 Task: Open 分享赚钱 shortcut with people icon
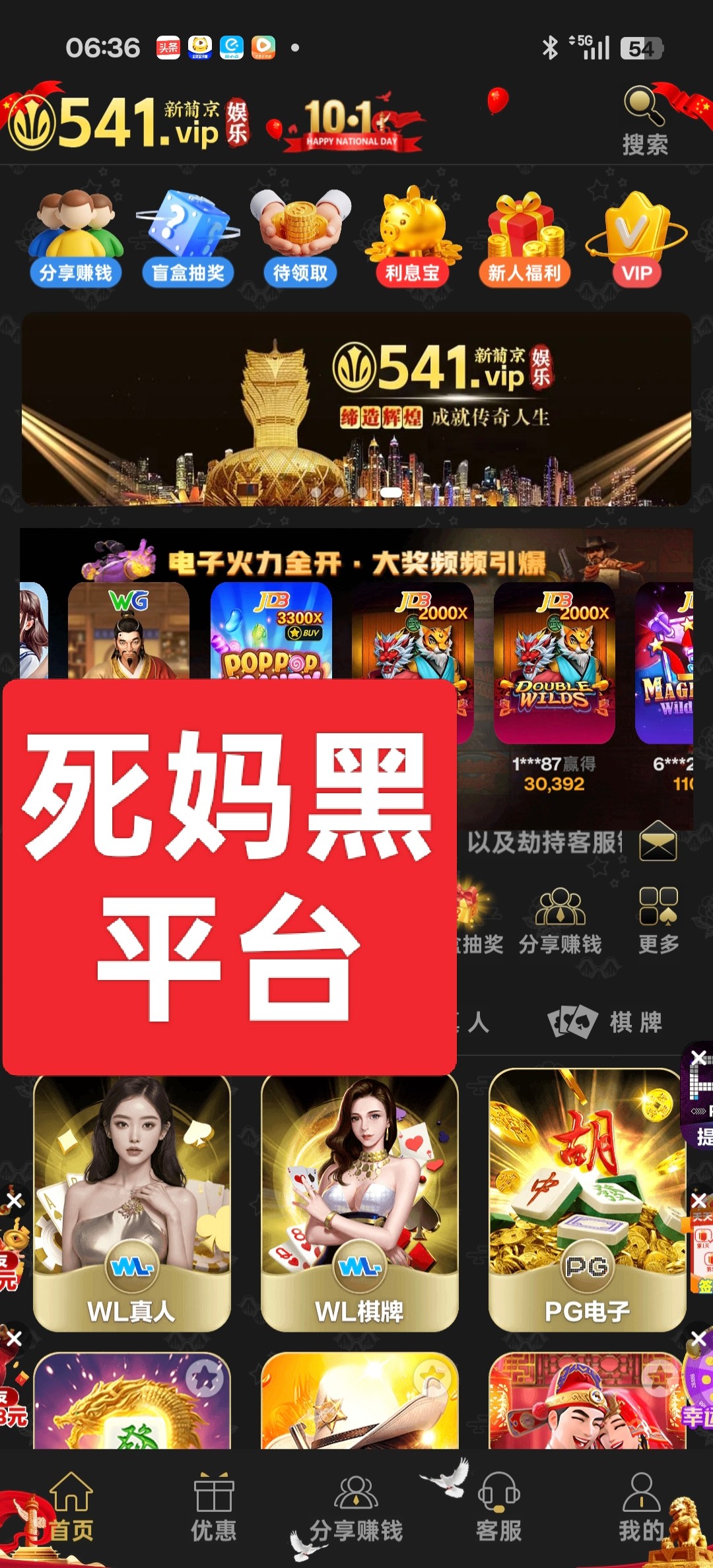pyautogui.click(x=75, y=239)
